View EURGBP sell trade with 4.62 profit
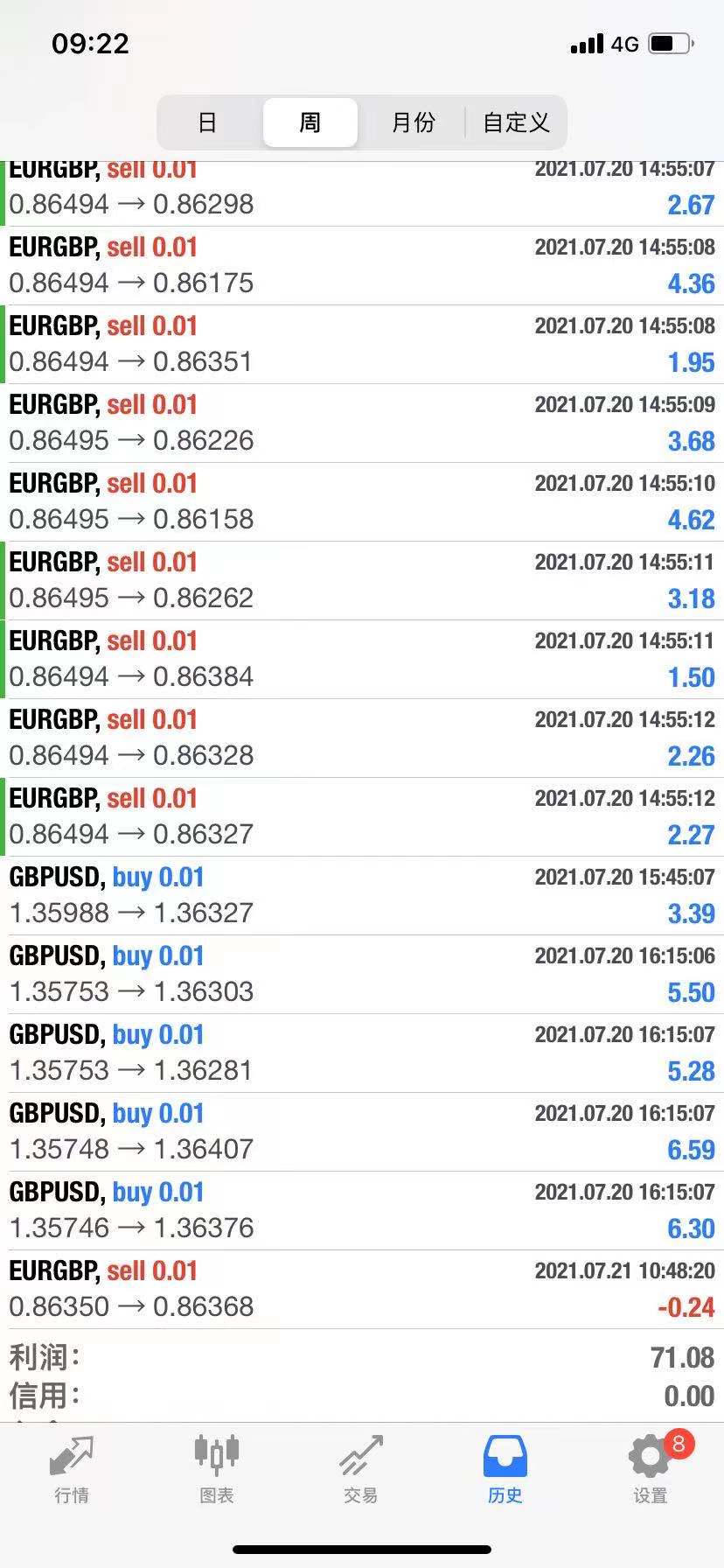This screenshot has height=1568, width=724. coord(362,502)
